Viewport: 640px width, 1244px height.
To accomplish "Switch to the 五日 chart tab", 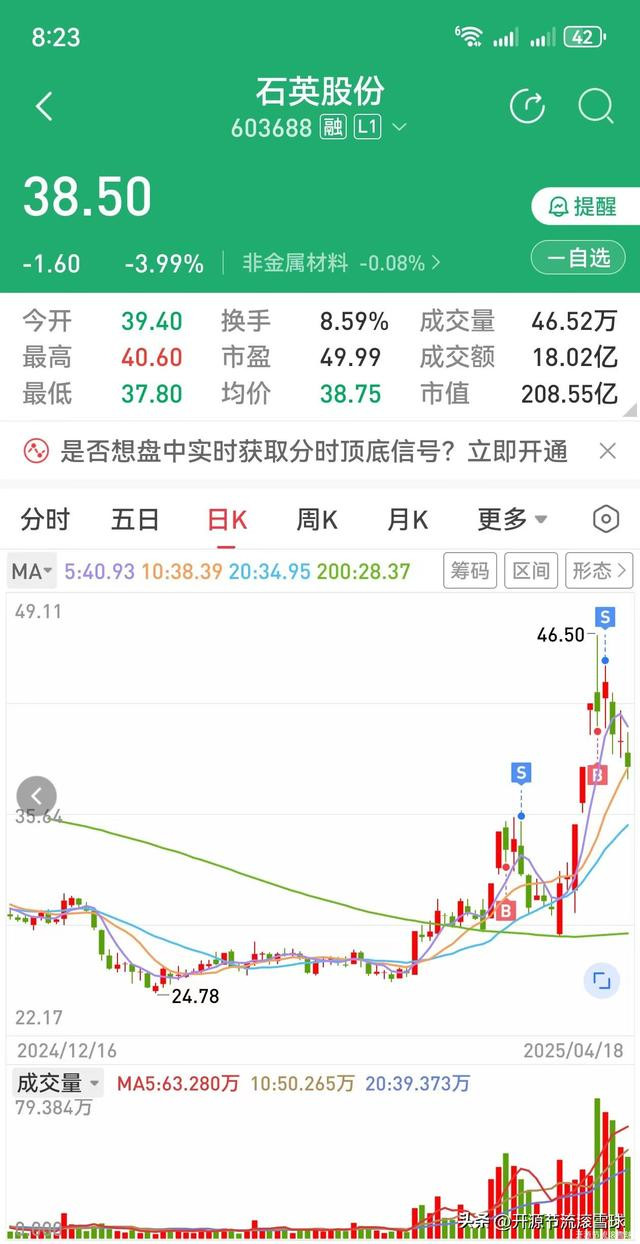I will (x=135, y=520).
